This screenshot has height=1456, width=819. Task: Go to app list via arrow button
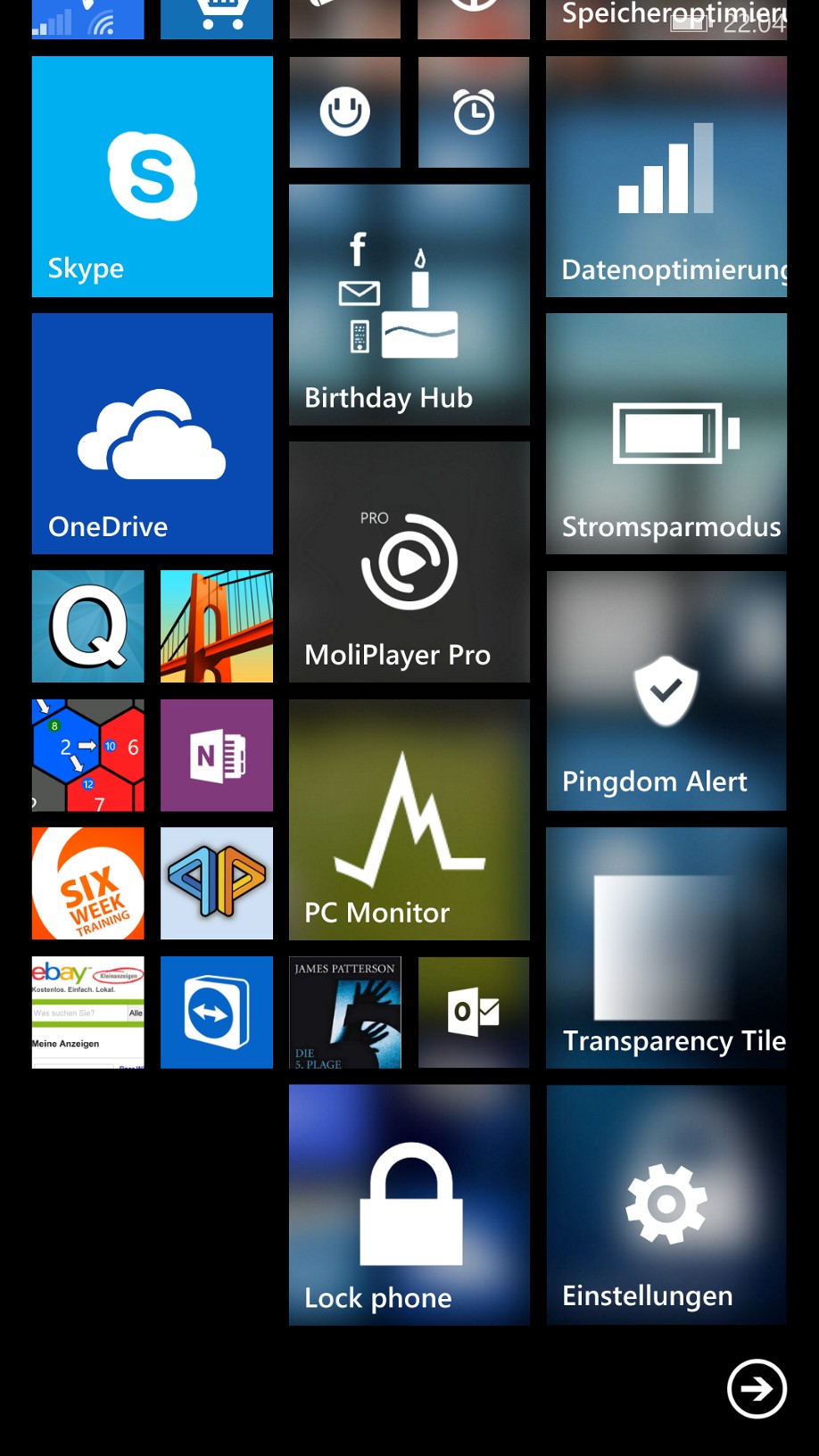click(x=756, y=1388)
